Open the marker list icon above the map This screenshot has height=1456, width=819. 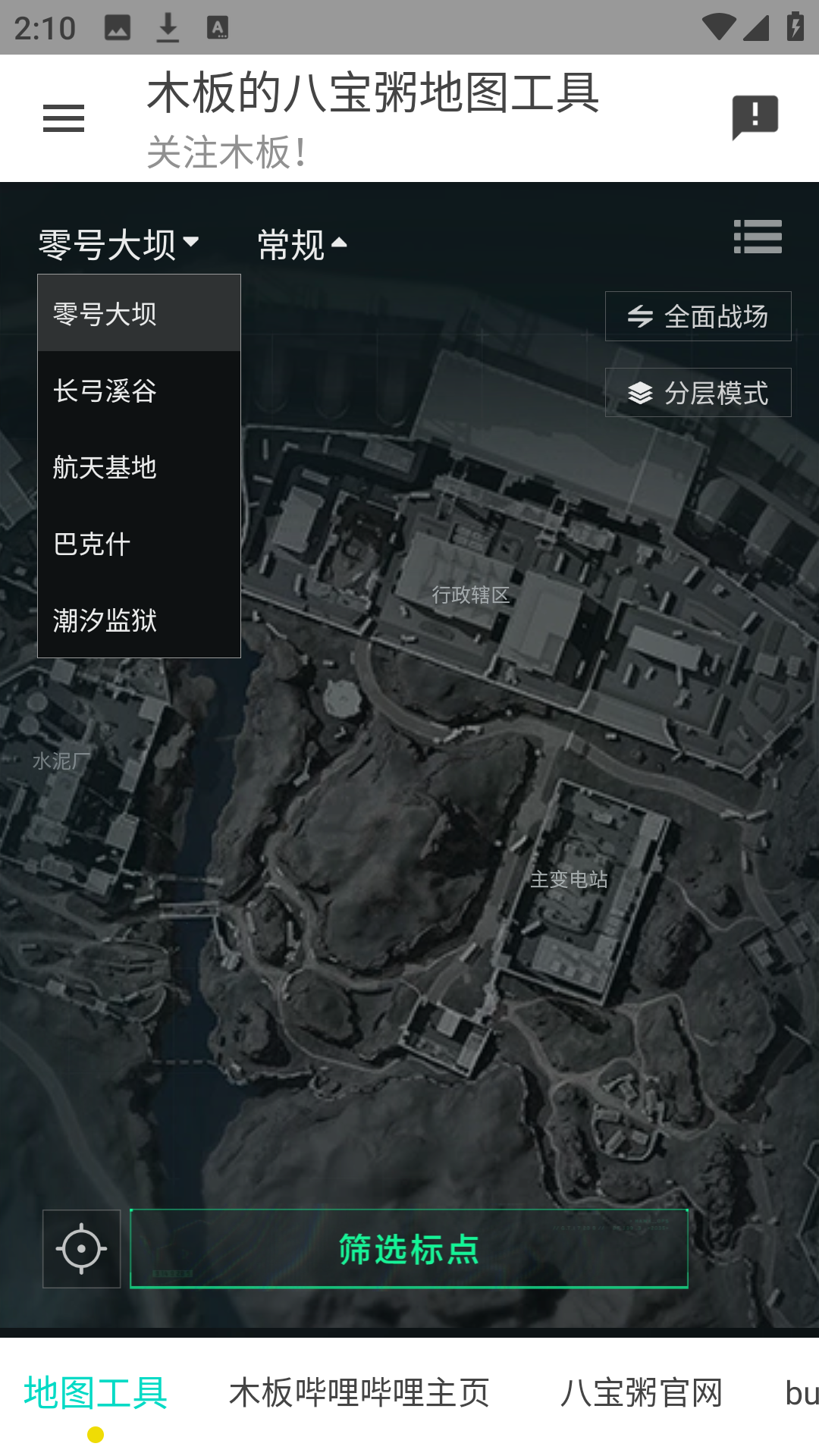pyautogui.click(x=758, y=237)
